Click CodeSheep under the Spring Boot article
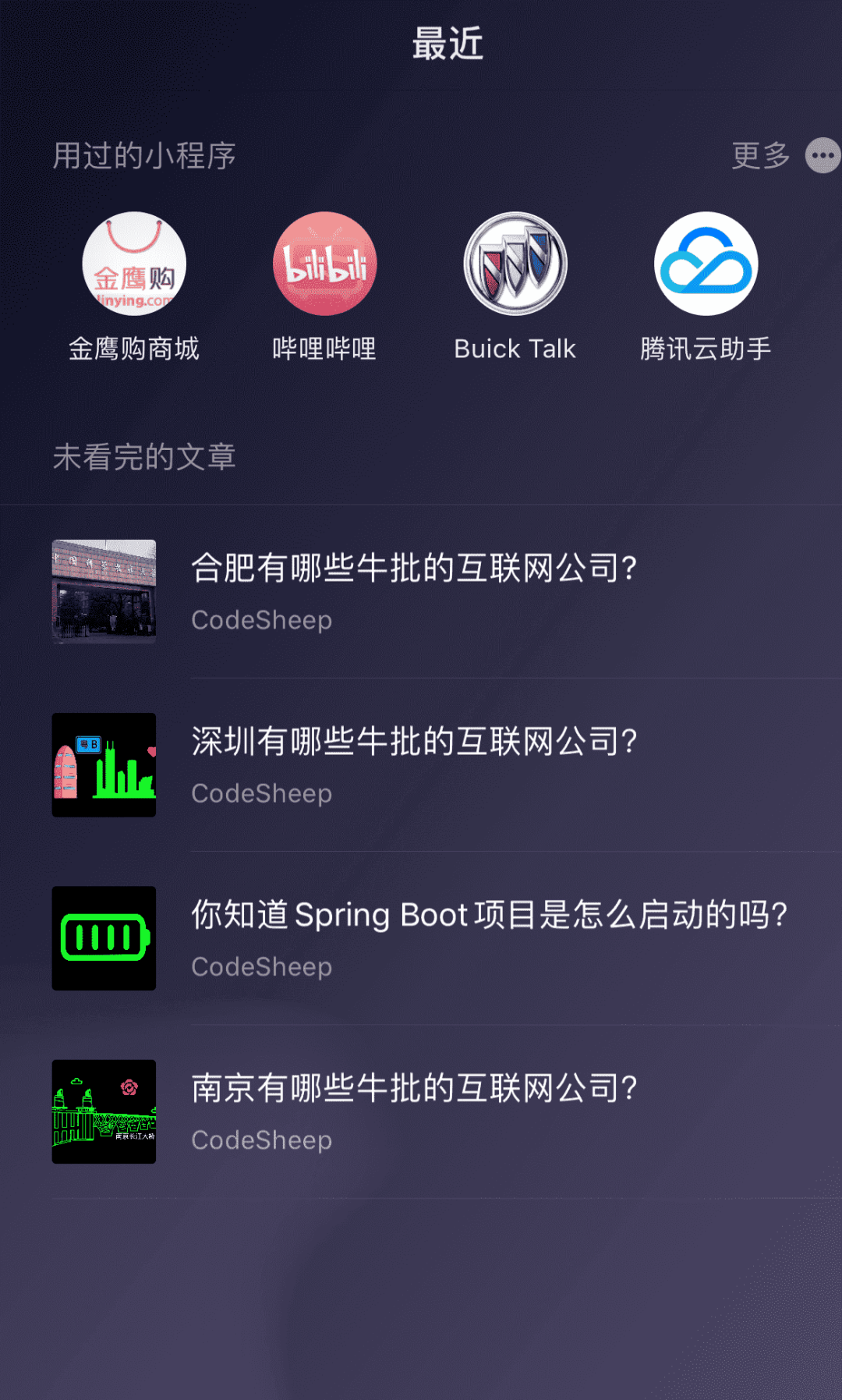This screenshot has width=842, height=1400. [262, 967]
